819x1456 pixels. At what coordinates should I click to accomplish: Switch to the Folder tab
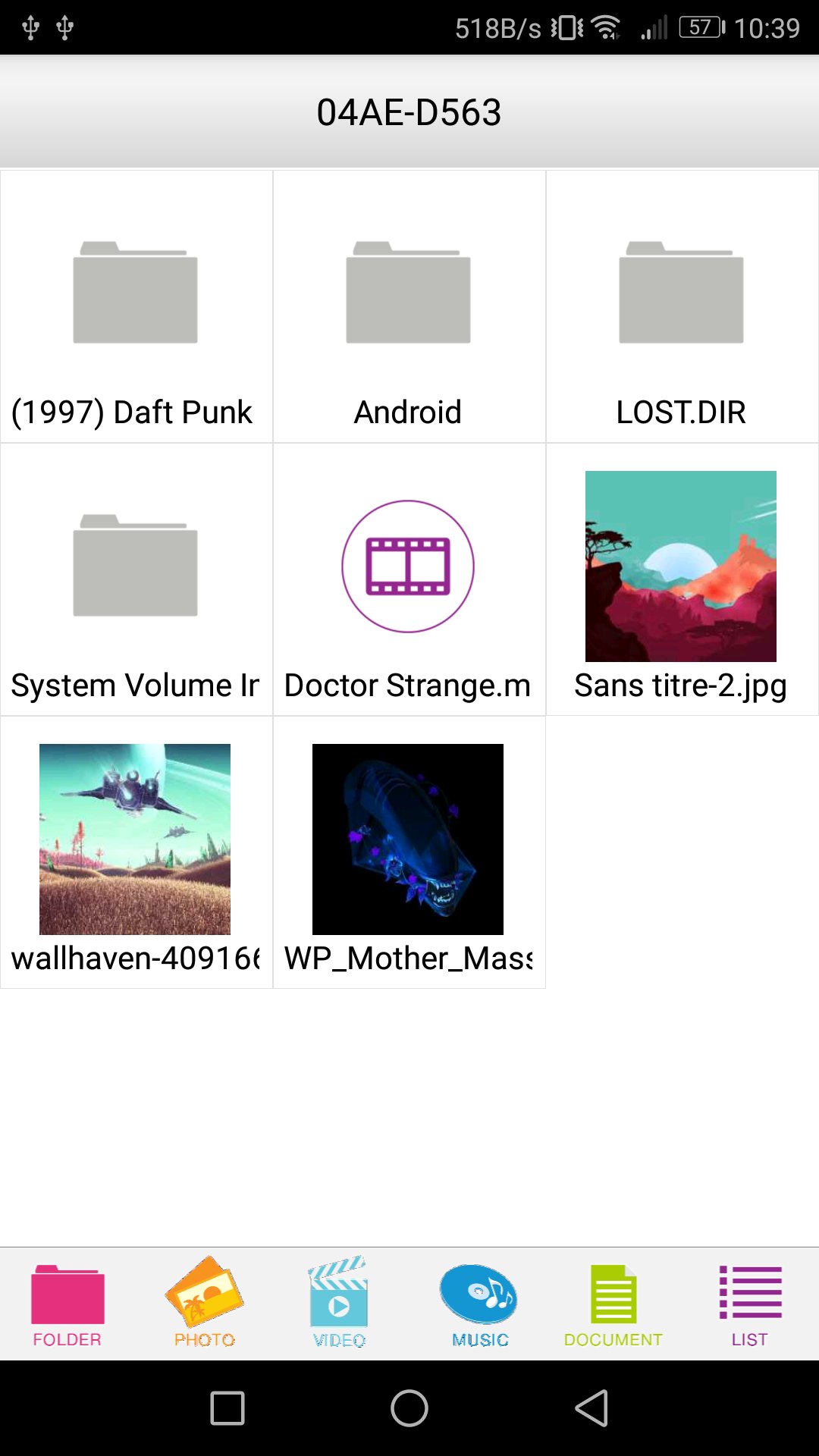click(67, 1304)
